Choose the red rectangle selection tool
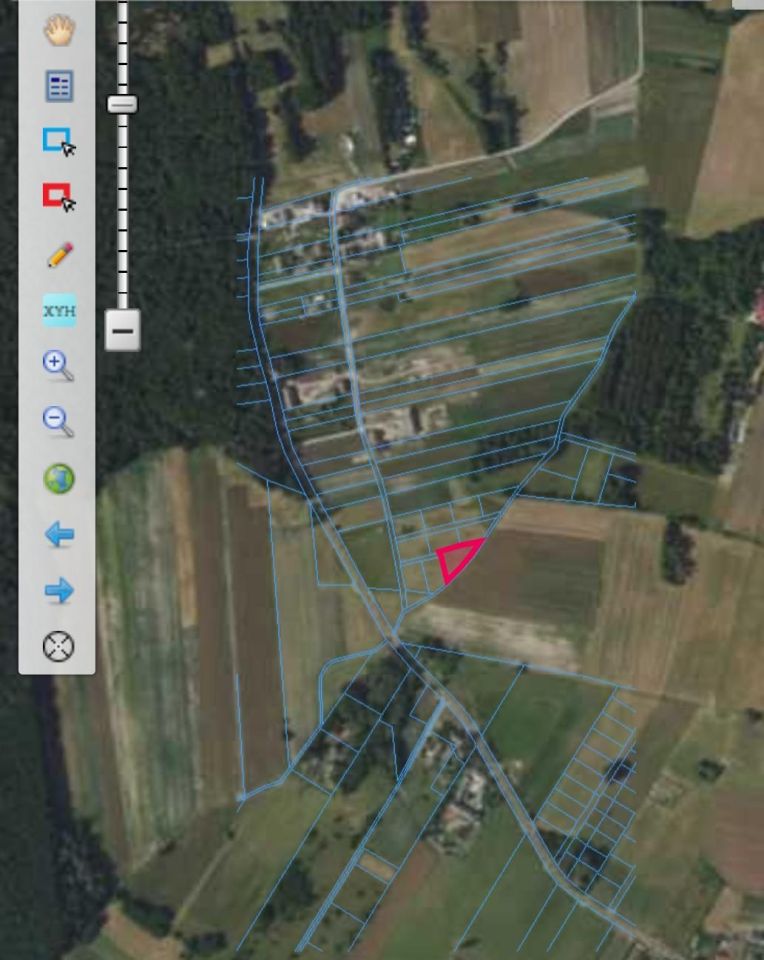 point(59,196)
